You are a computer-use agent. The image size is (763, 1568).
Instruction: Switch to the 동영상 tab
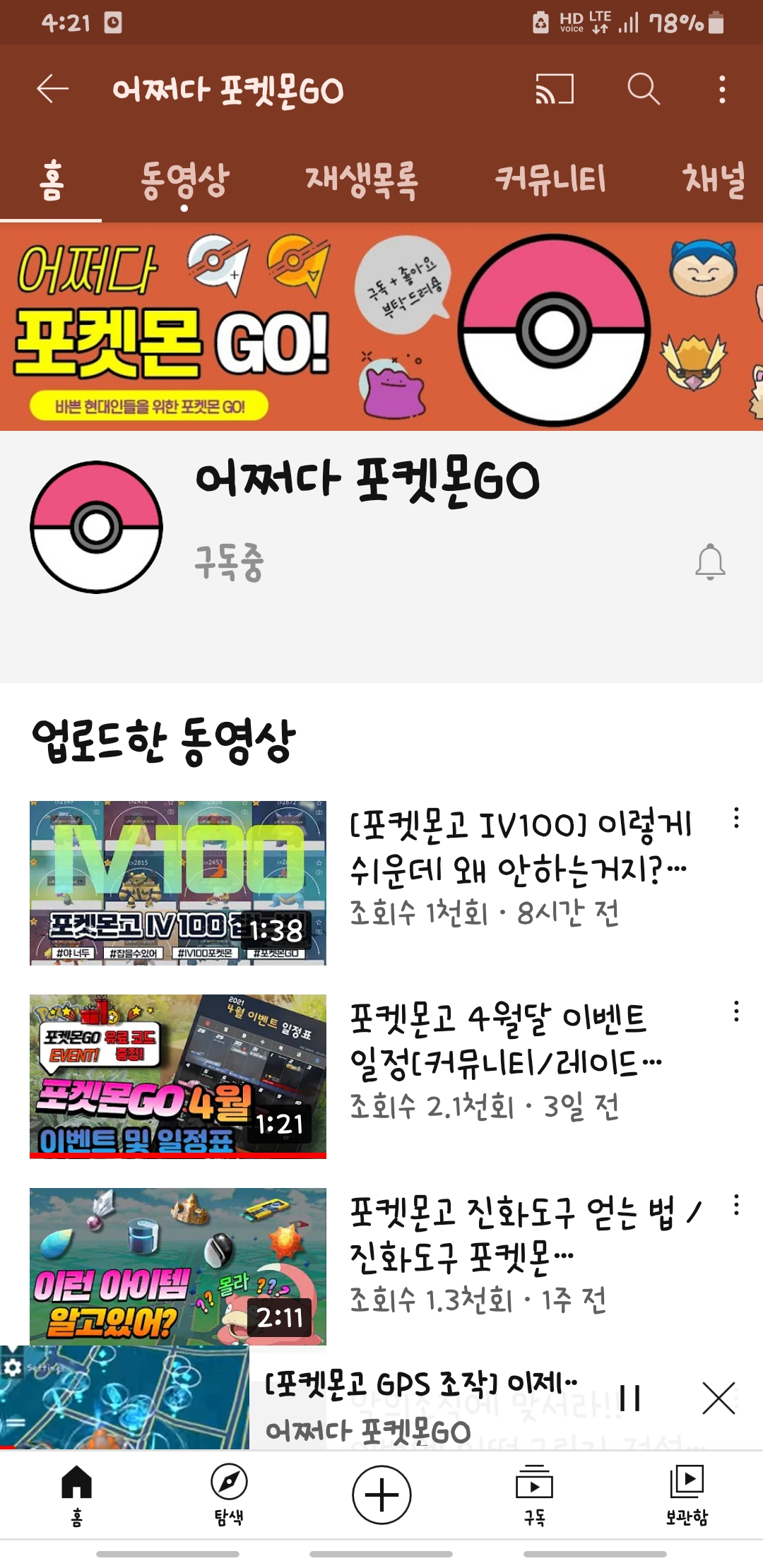184,180
